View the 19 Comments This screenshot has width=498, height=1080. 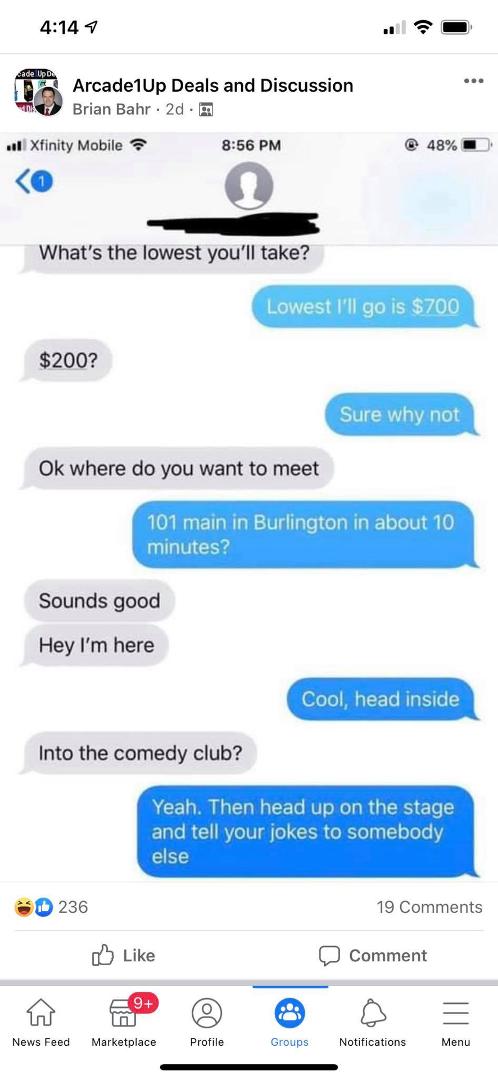point(429,907)
